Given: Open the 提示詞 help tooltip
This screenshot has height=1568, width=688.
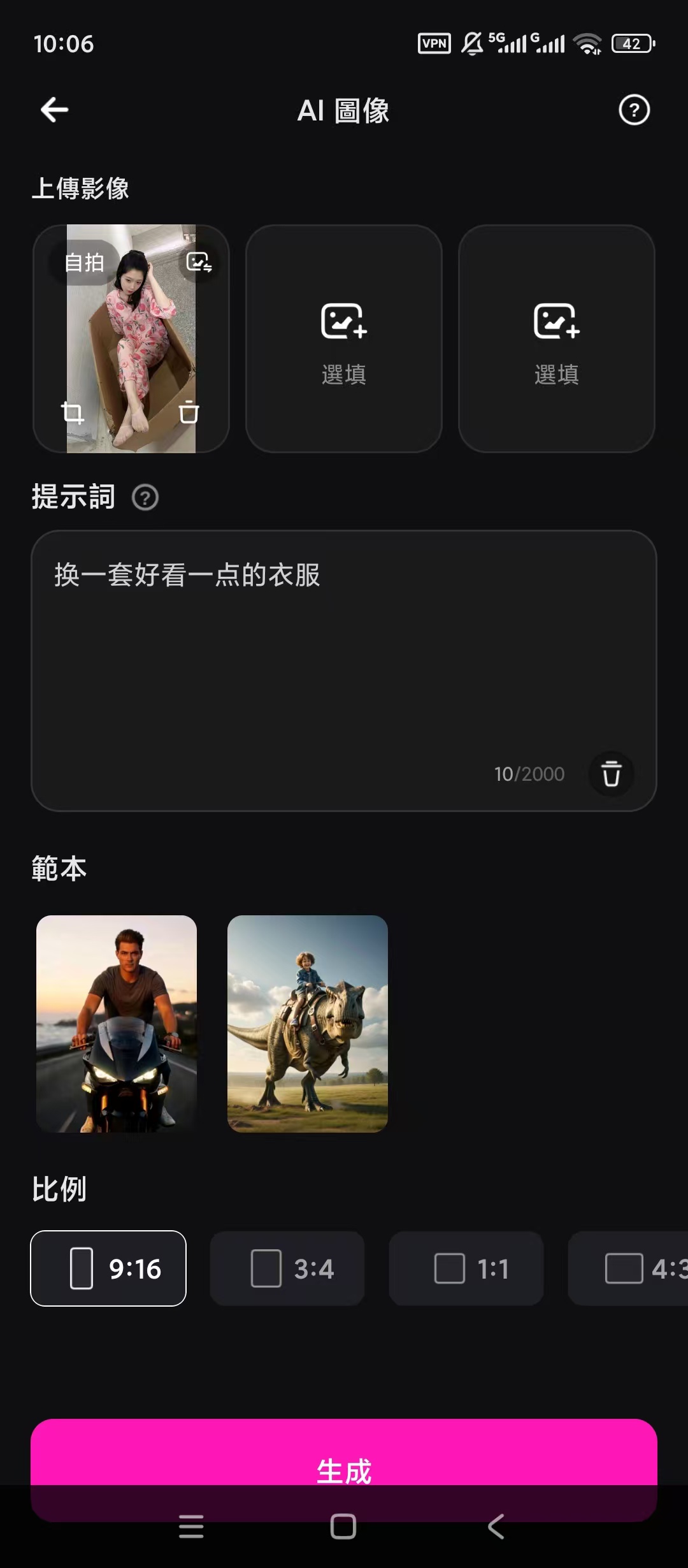Looking at the screenshot, I should click(145, 498).
